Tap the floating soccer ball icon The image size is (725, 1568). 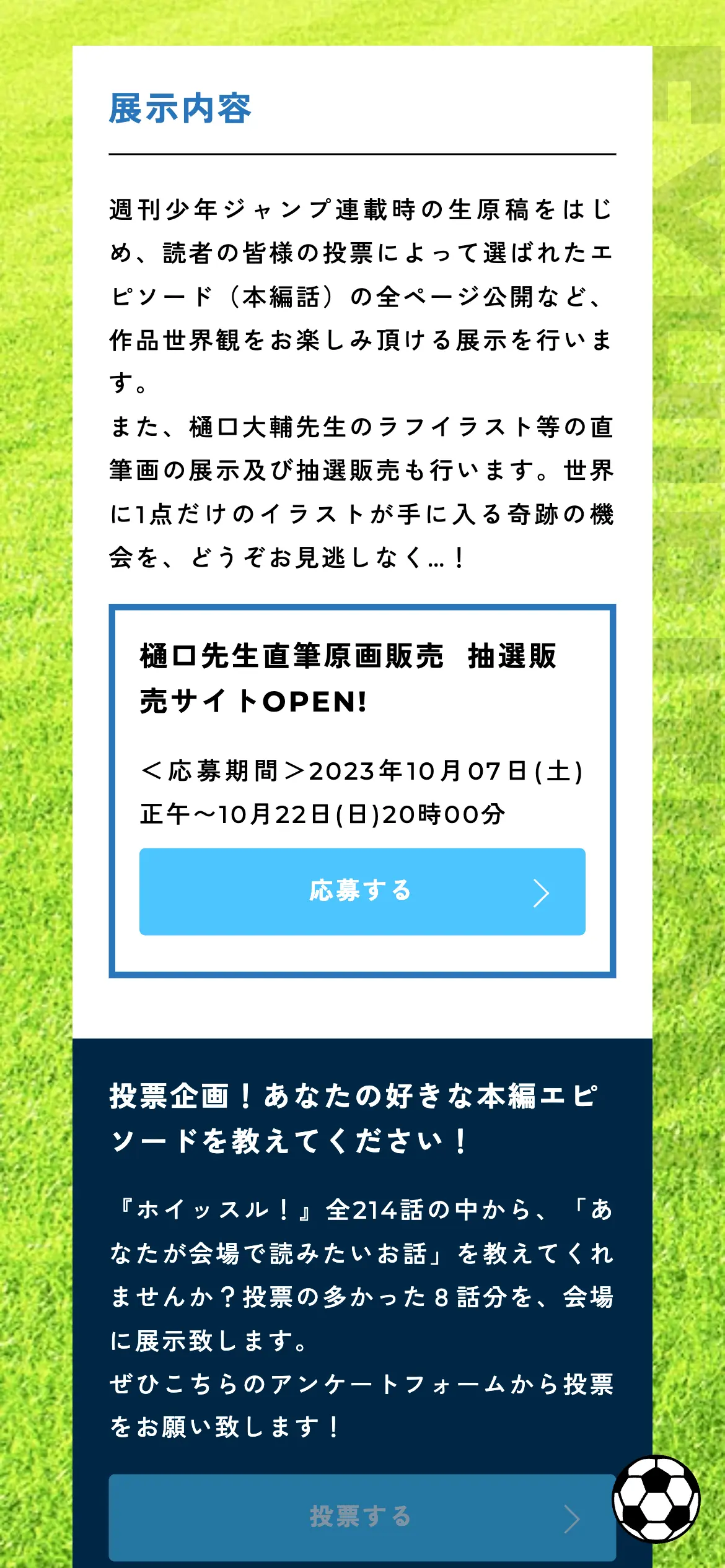pyautogui.click(x=656, y=1499)
